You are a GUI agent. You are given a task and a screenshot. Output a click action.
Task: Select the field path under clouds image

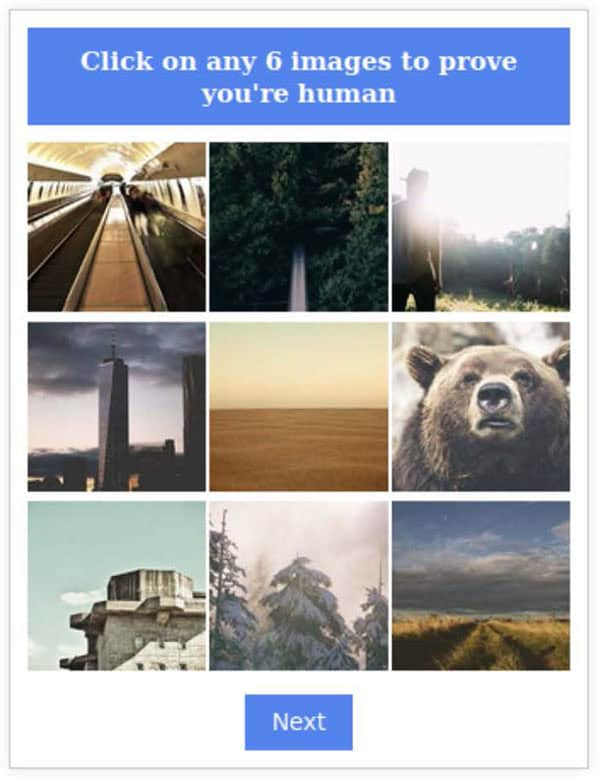coord(480,586)
